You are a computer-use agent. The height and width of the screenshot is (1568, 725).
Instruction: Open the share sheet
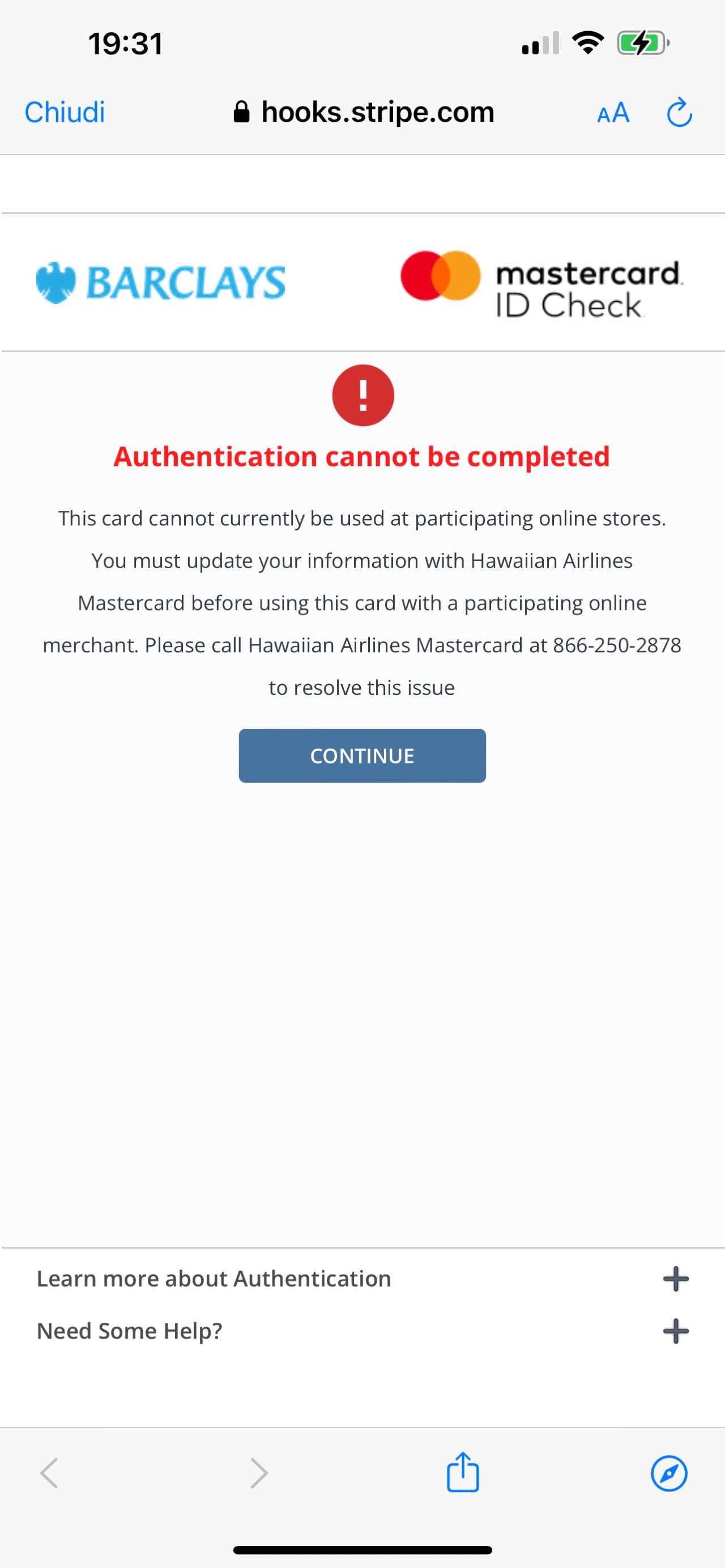click(463, 1473)
